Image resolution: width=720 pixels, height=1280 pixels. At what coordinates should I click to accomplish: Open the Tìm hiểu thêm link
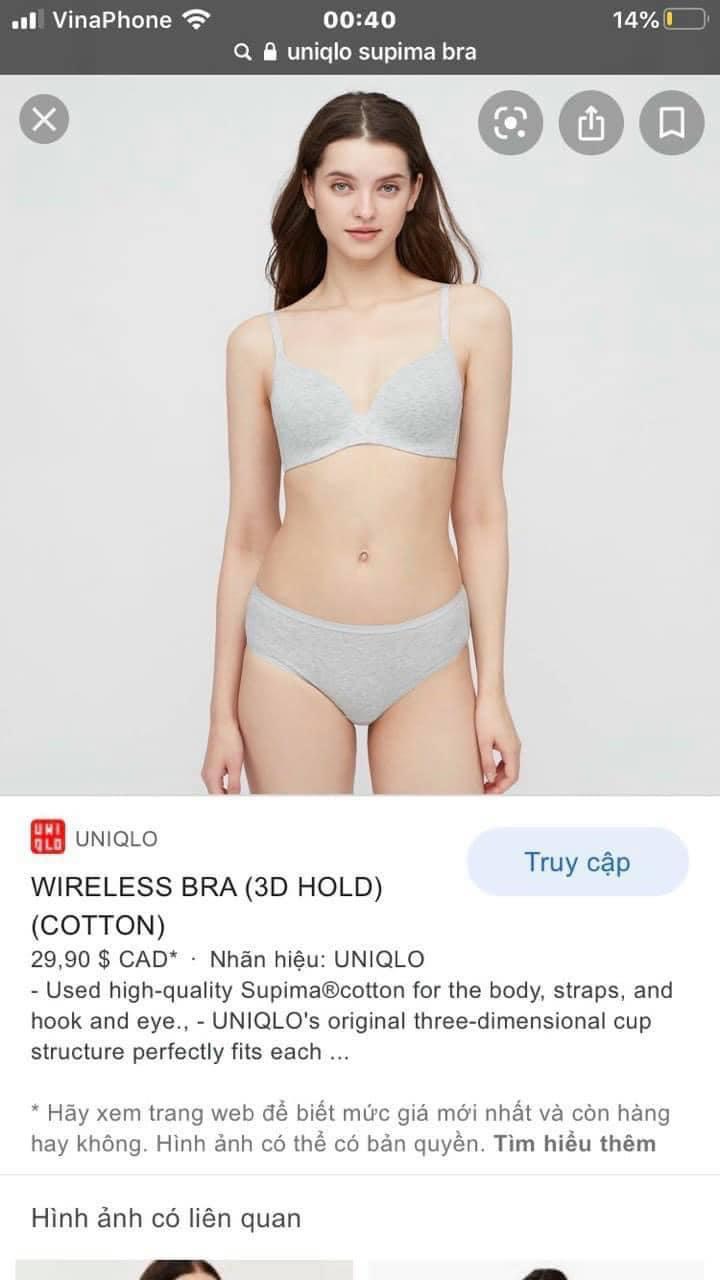point(575,1144)
